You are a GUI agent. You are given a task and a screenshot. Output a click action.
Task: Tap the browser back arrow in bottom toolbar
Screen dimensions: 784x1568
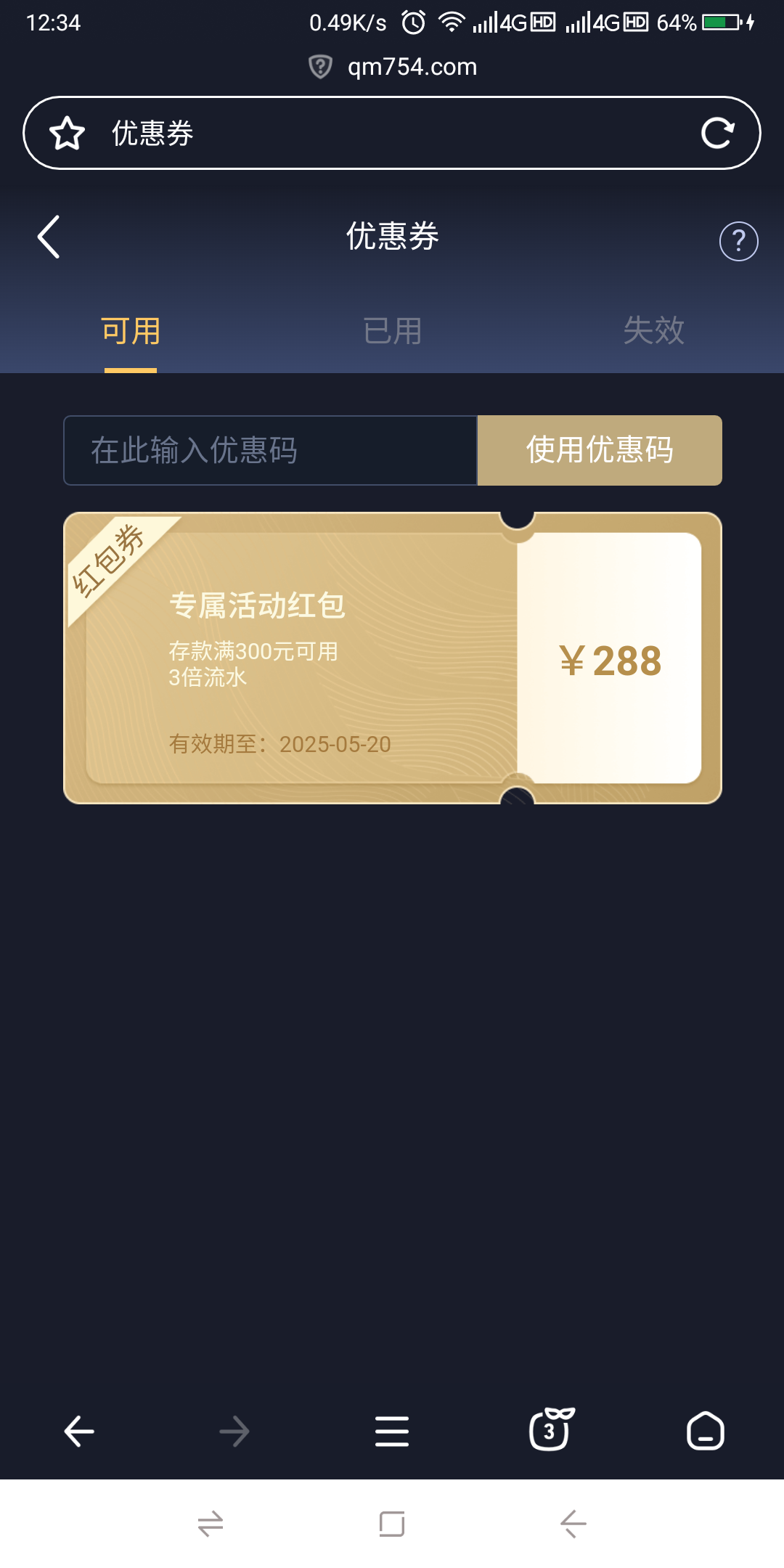pyautogui.click(x=79, y=1432)
